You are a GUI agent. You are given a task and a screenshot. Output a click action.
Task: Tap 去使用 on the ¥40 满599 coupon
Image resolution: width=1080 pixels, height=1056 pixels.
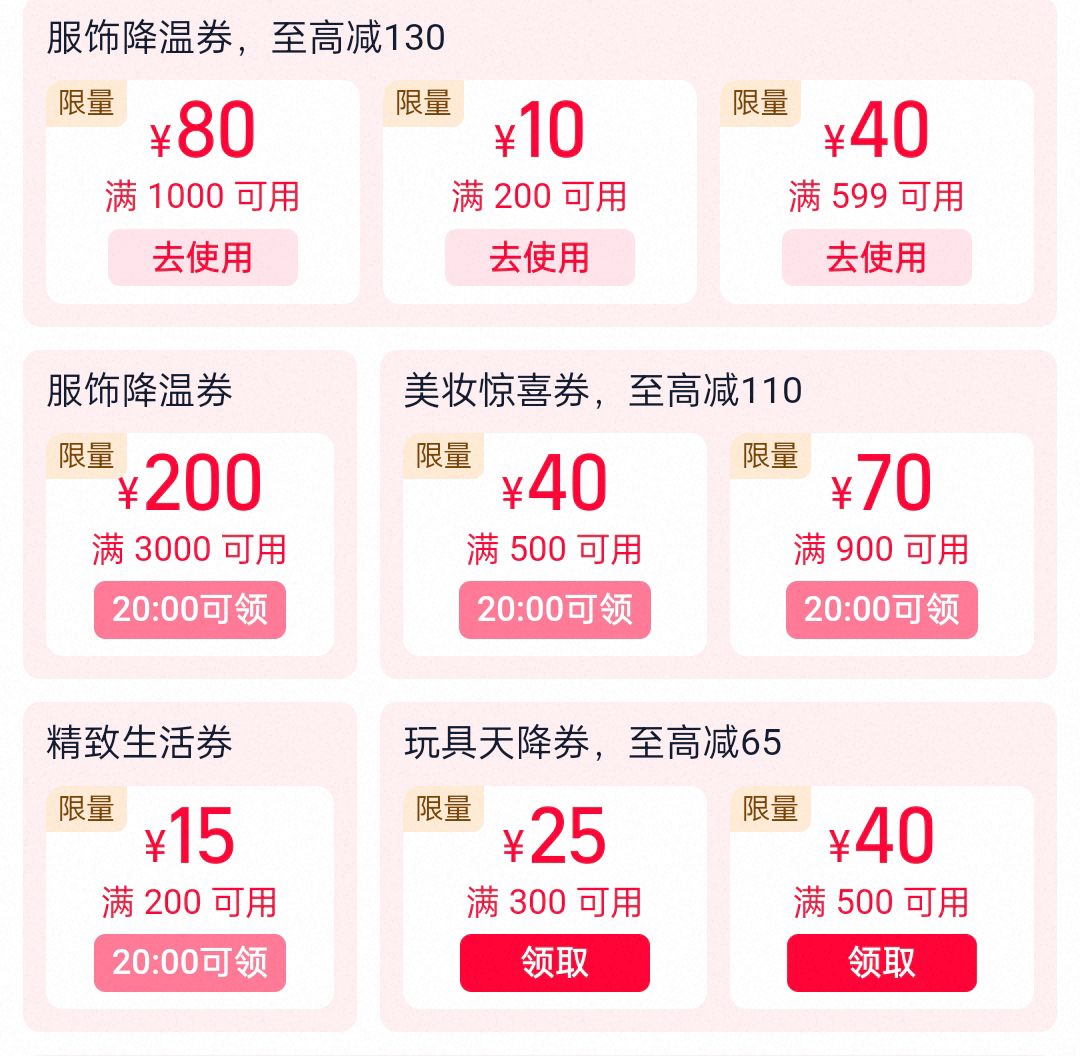[x=876, y=258]
